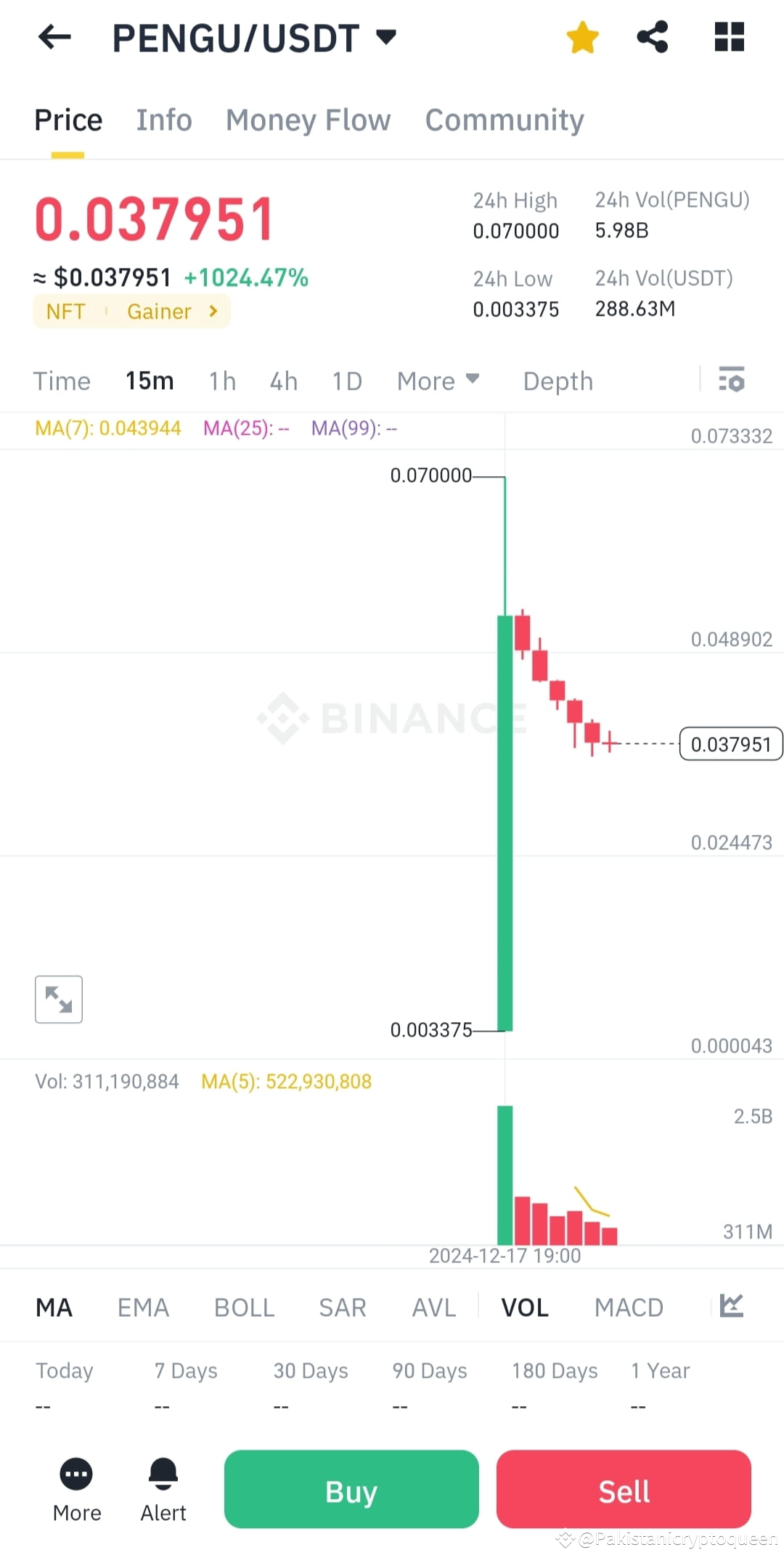This screenshot has width=784, height=1555.
Task: Open the chart style icon beside MACD
Action: pyautogui.click(x=732, y=1305)
